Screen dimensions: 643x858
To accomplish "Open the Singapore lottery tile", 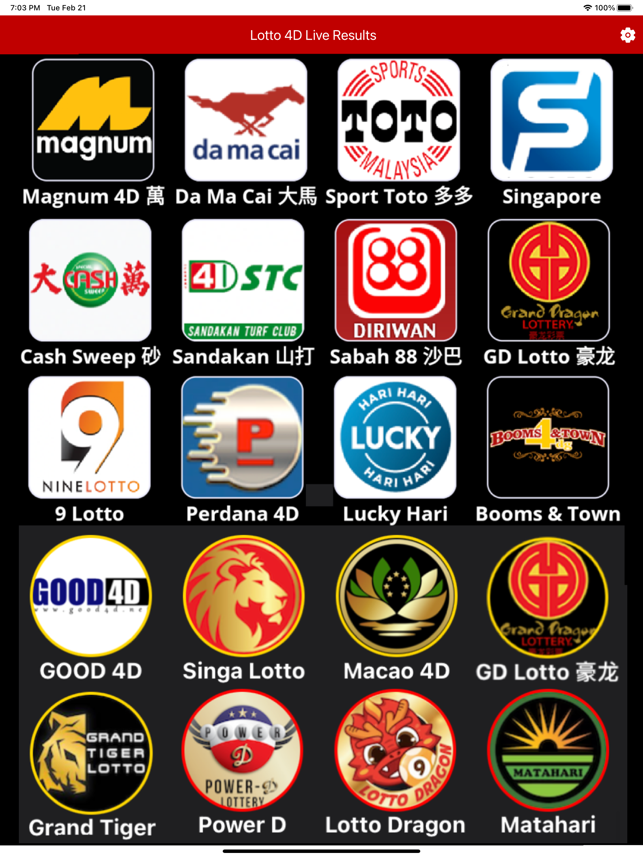I will 551,120.
